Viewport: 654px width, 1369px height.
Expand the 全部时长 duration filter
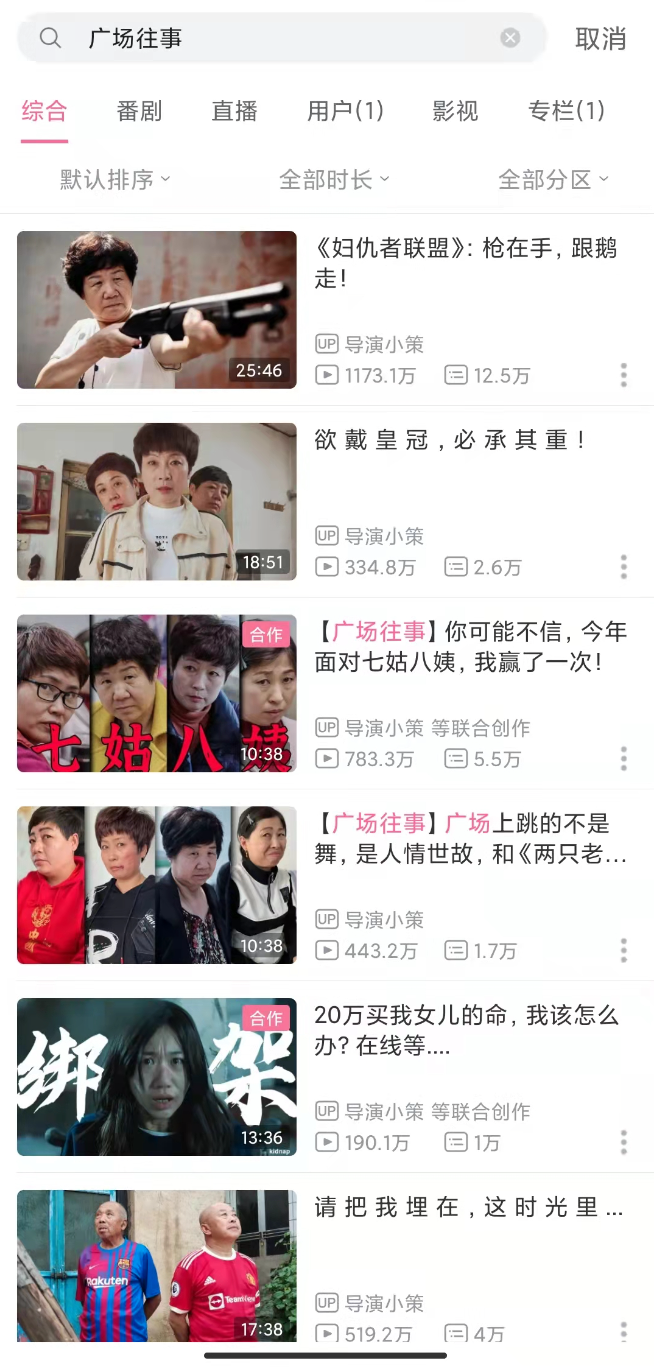[x=334, y=180]
